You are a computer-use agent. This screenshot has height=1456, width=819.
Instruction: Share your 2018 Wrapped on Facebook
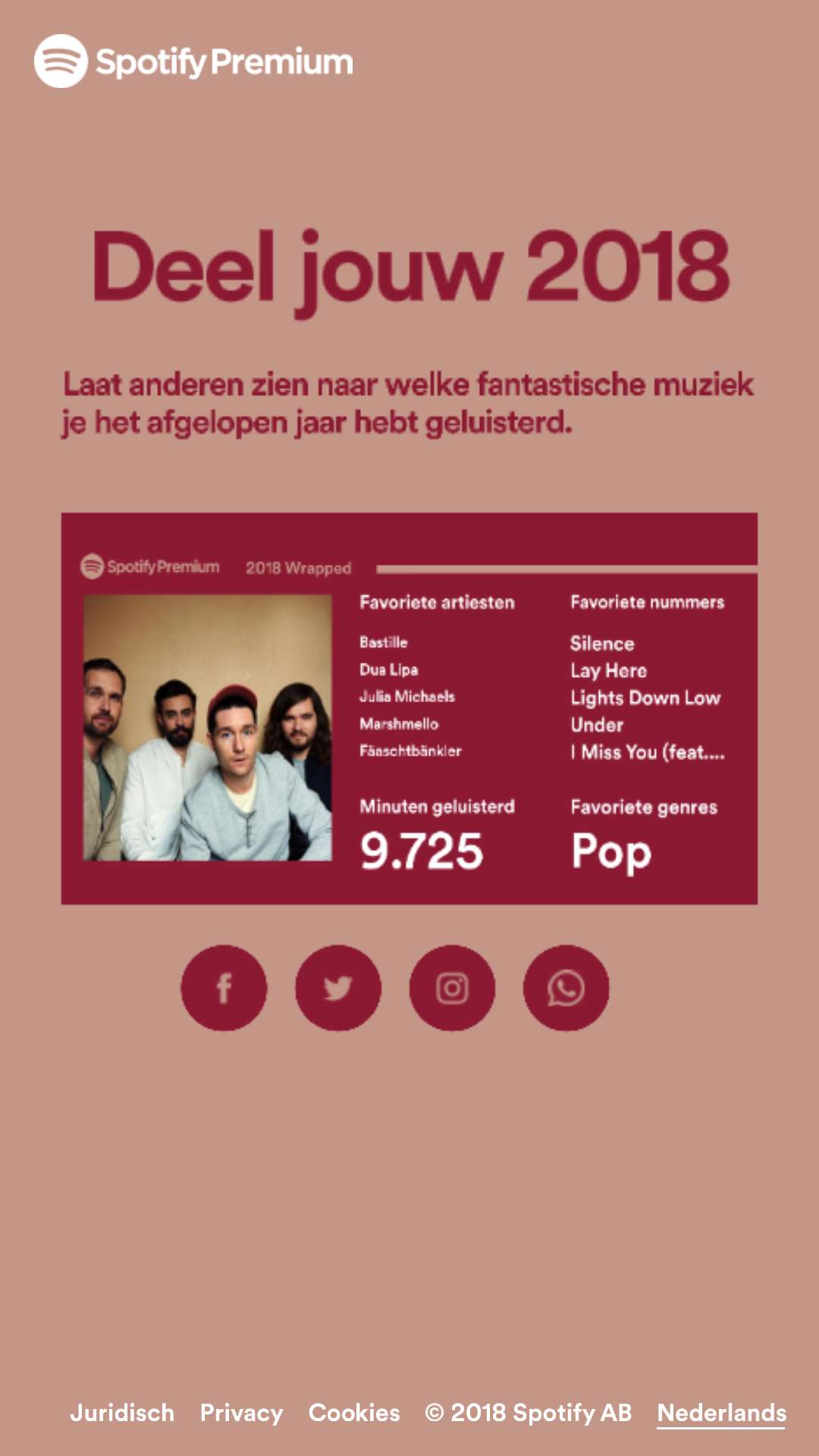click(x=224, y=987)
